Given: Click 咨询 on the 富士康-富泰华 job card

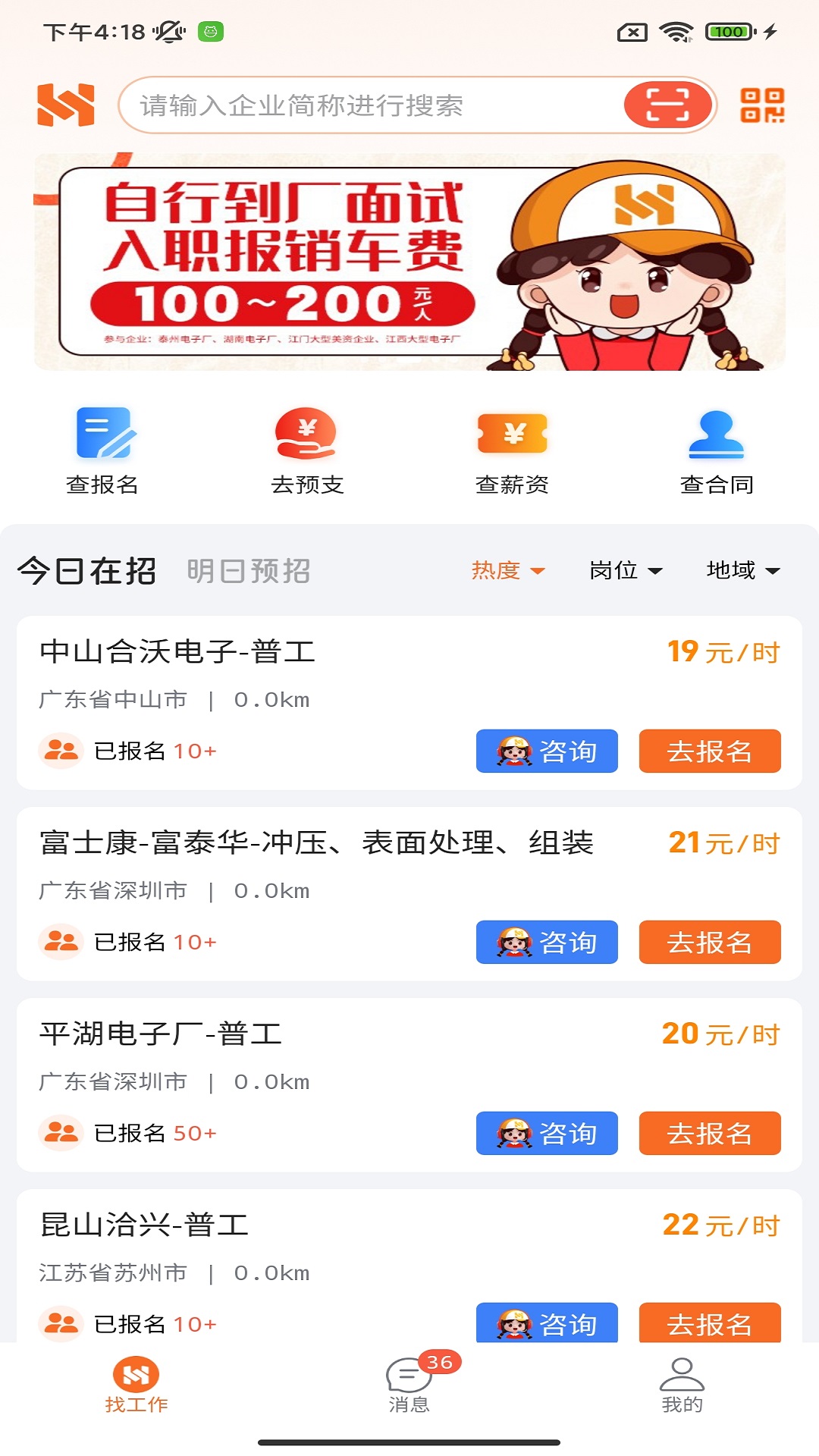Looking at the screenshot, I should (x=547, y=943).
